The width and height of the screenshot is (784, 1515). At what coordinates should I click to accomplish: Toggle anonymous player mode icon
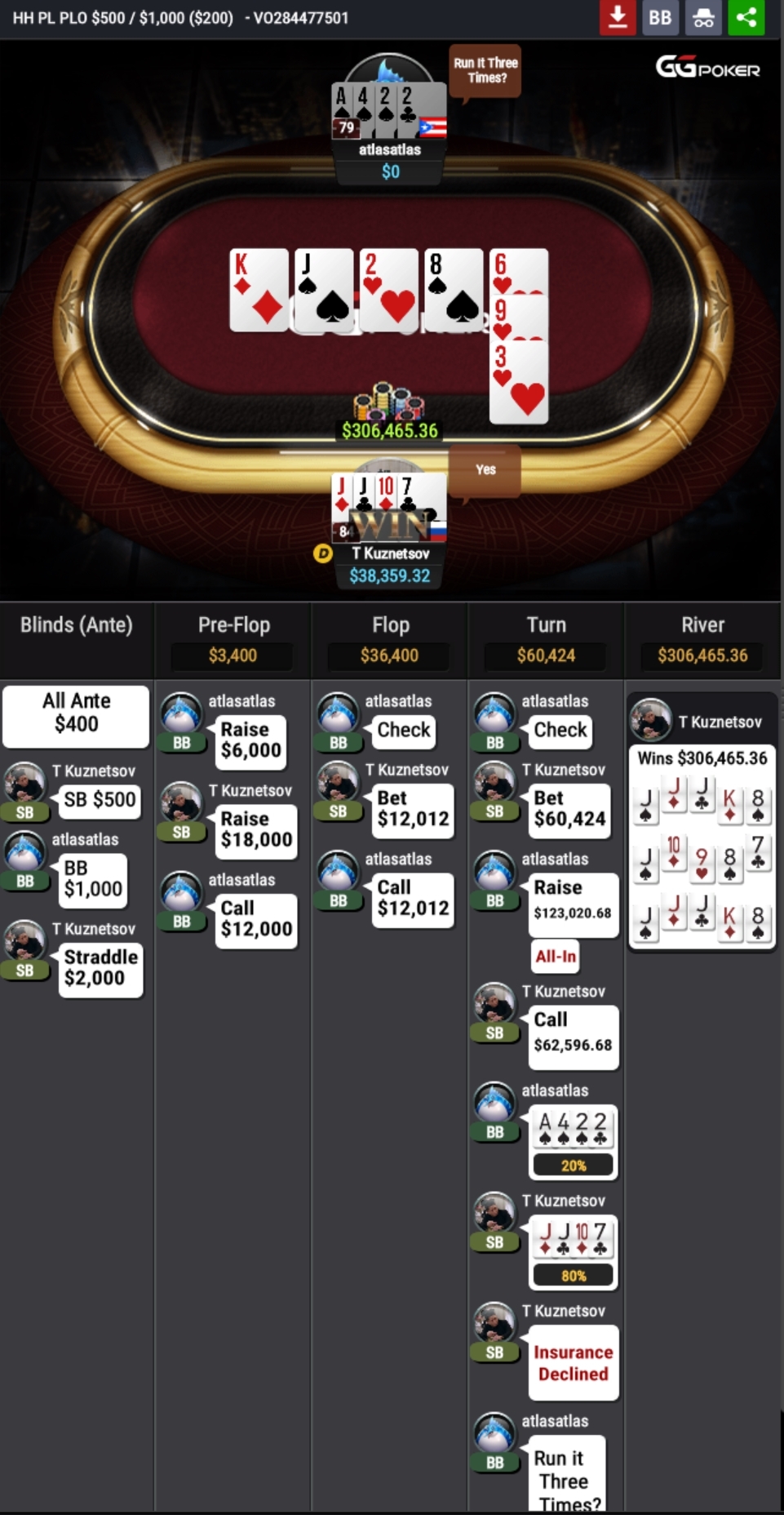pyautogui.click(x=703, y=17)
